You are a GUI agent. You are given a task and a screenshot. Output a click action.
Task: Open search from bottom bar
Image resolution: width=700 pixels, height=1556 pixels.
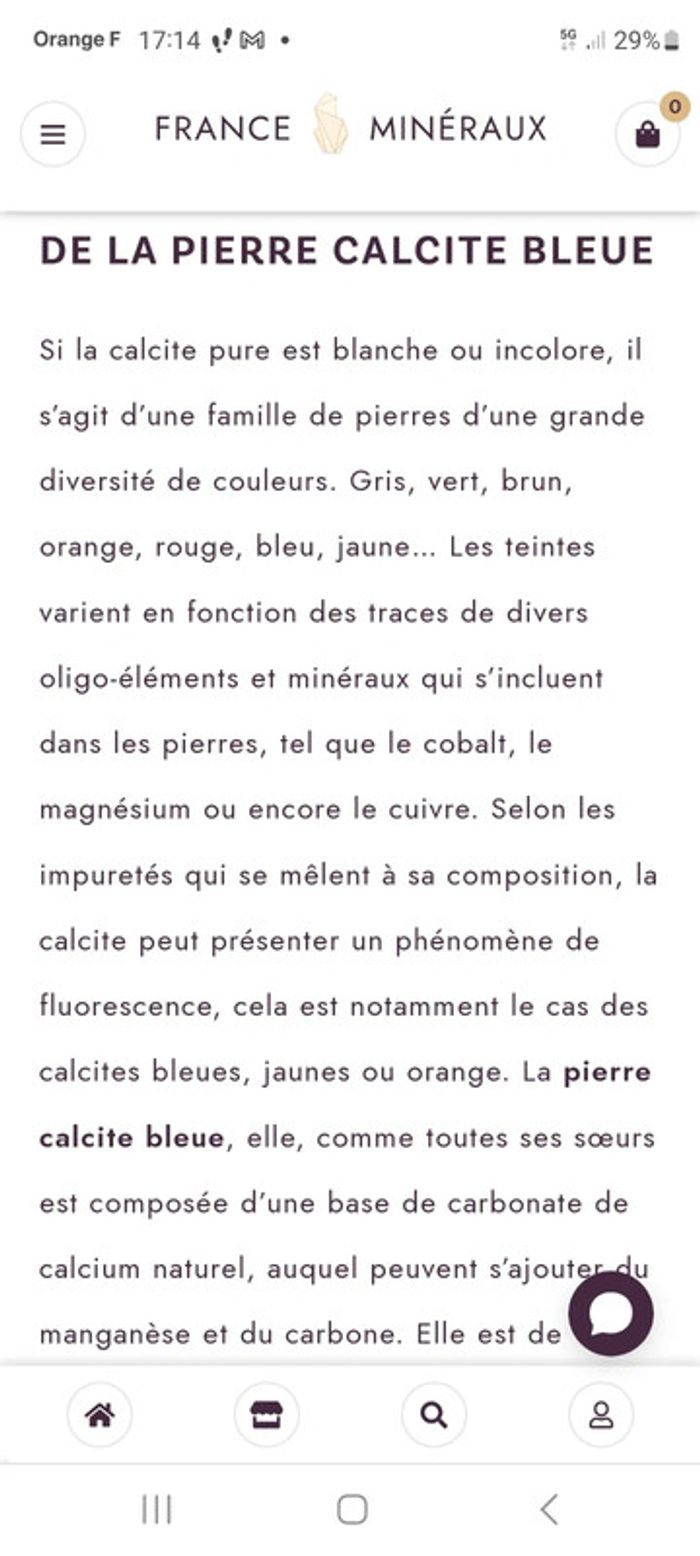tap(433, 1414)
